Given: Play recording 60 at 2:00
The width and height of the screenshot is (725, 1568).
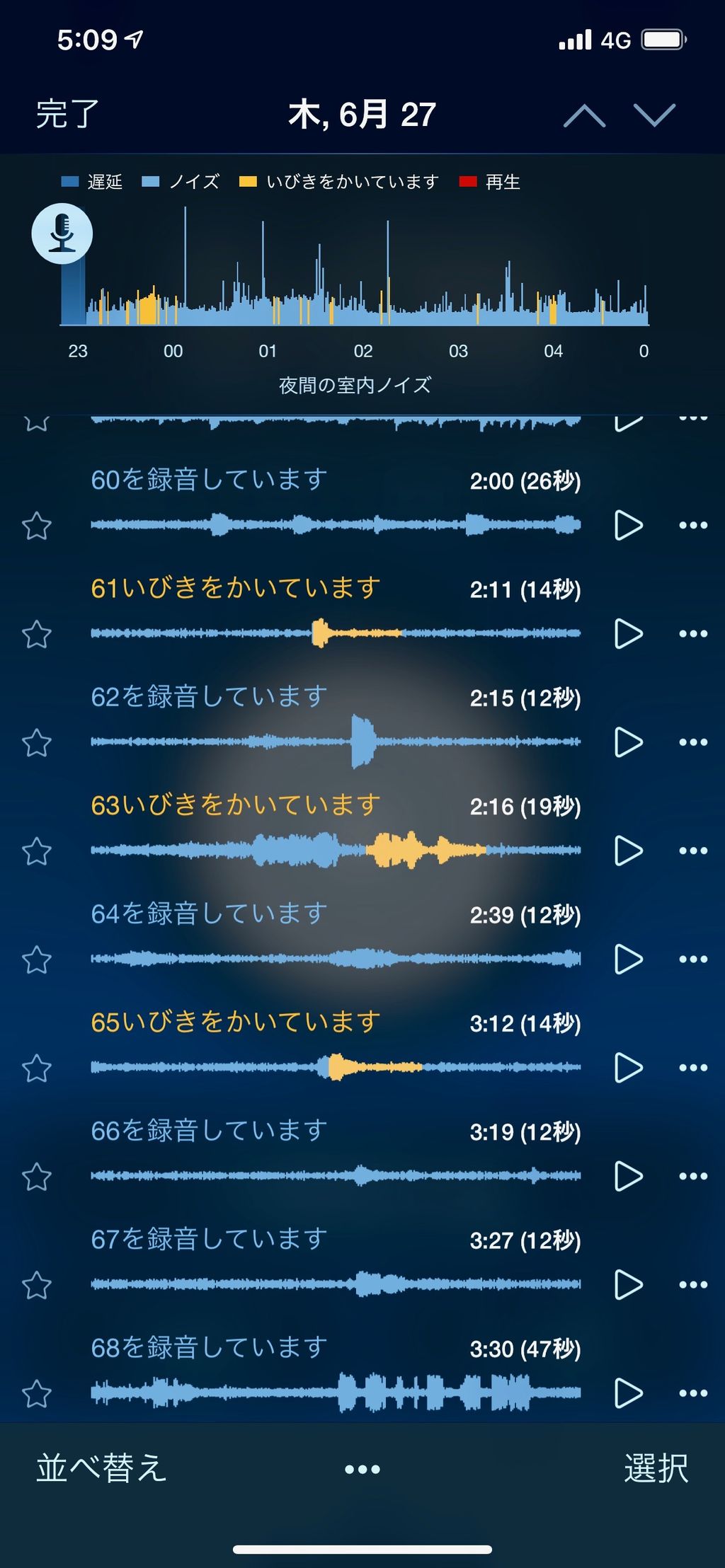Looking at the screenshot, I should pyautogui.click(x=628, y=525).
